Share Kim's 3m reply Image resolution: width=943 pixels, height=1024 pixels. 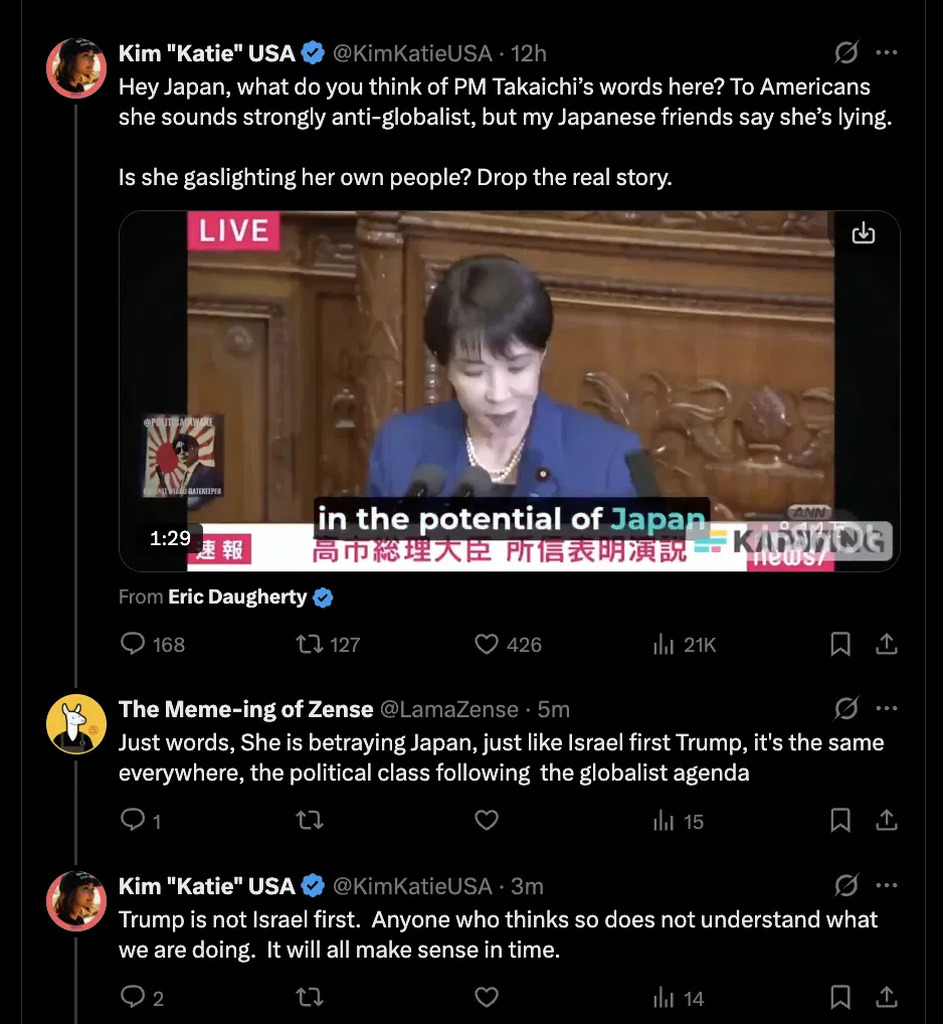(886, 997)
